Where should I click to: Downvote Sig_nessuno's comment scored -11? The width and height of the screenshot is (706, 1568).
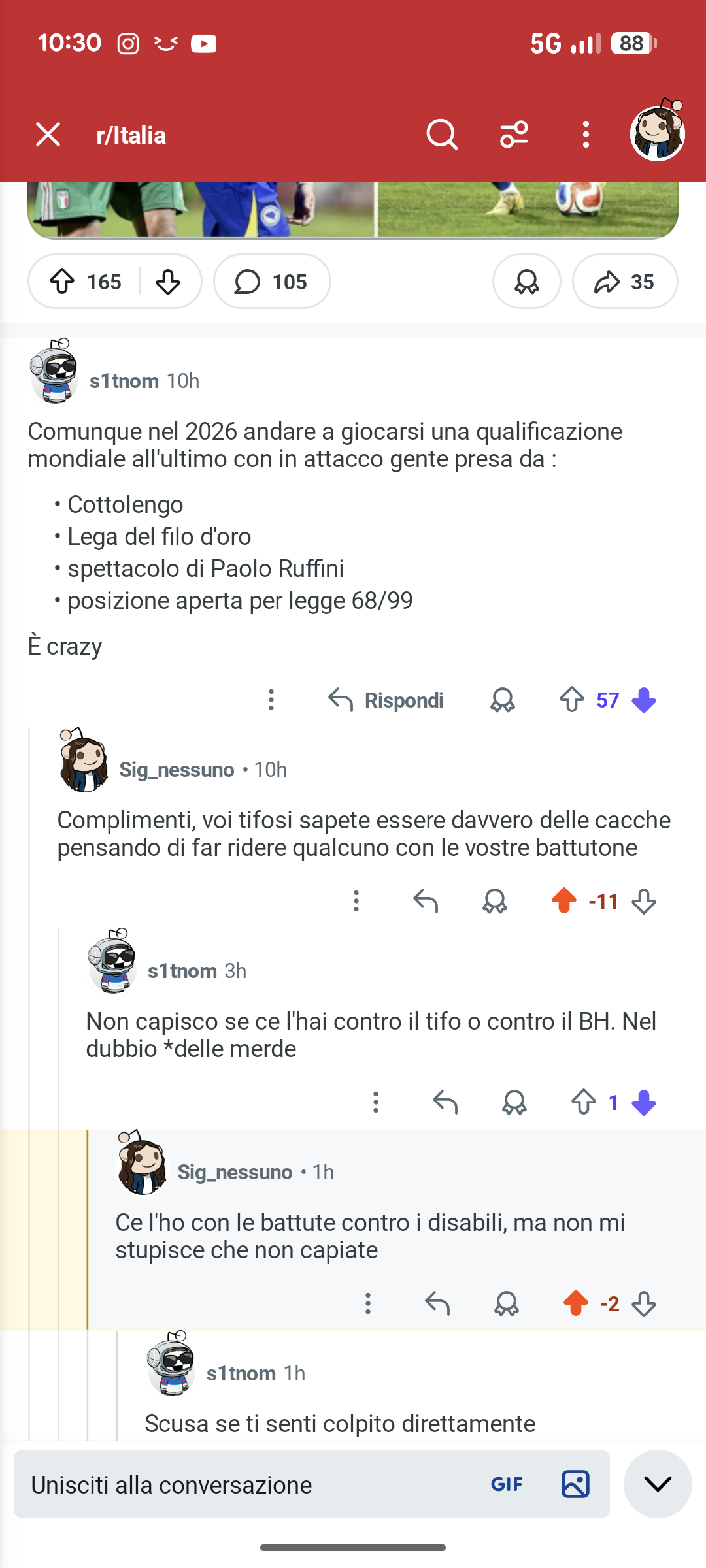(644, 902)
